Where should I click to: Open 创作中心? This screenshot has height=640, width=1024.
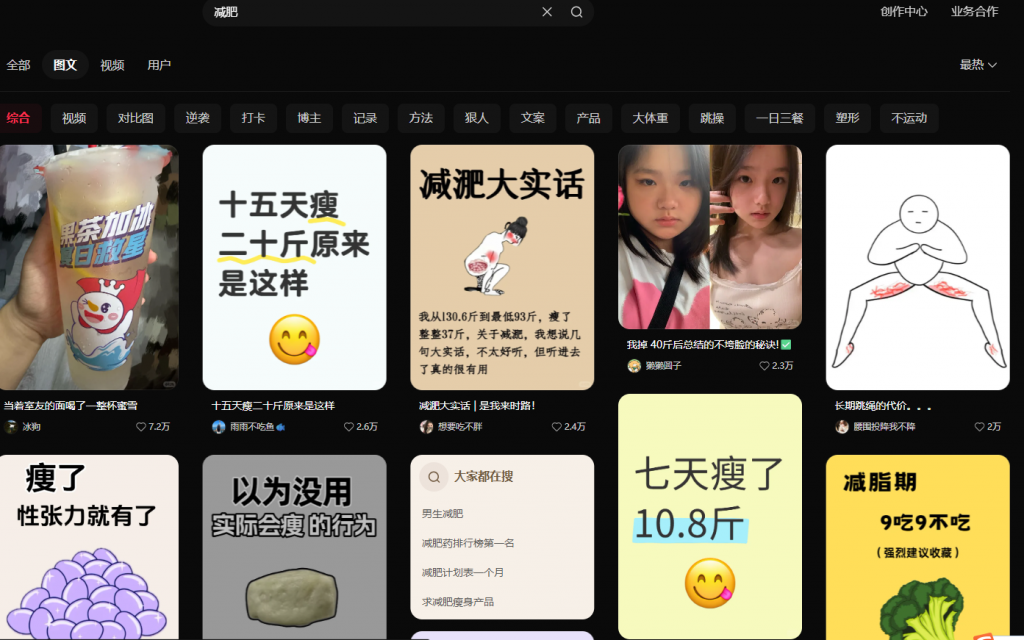[x=903, y=12]
